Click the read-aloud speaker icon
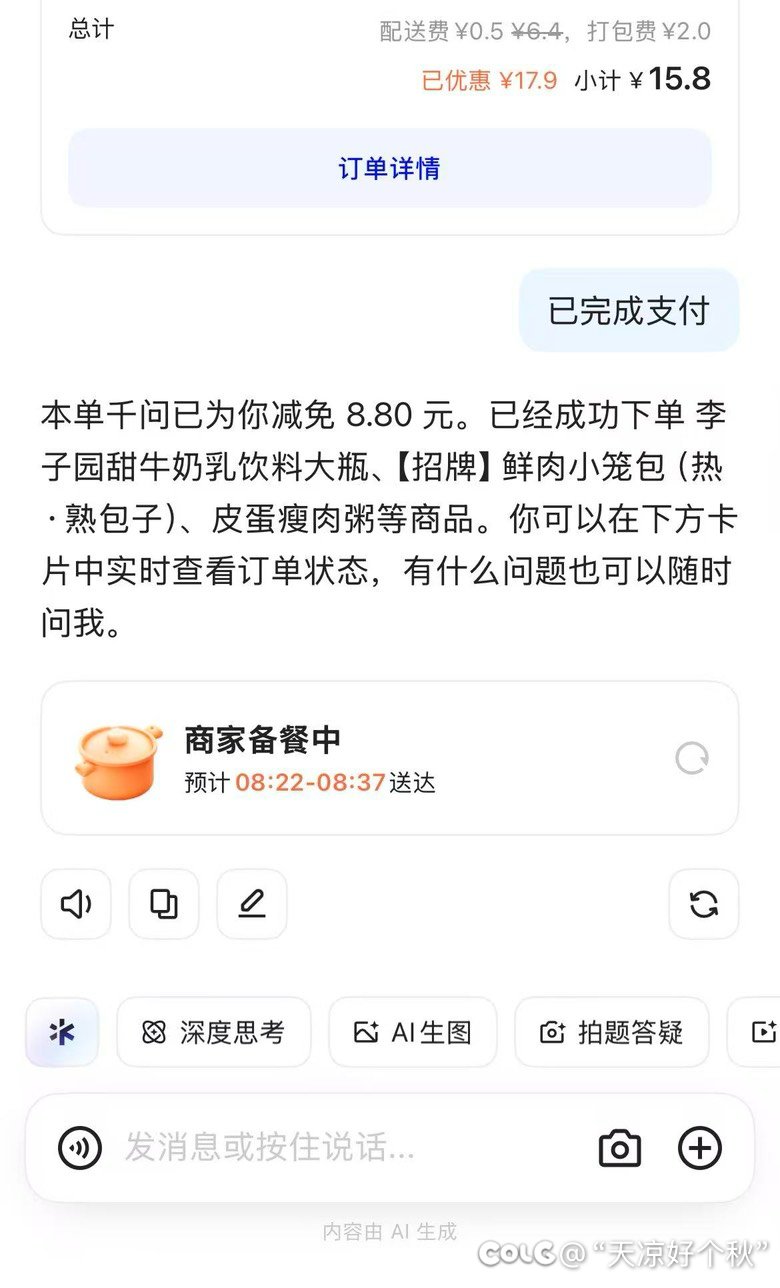 [x=75, y=904]
